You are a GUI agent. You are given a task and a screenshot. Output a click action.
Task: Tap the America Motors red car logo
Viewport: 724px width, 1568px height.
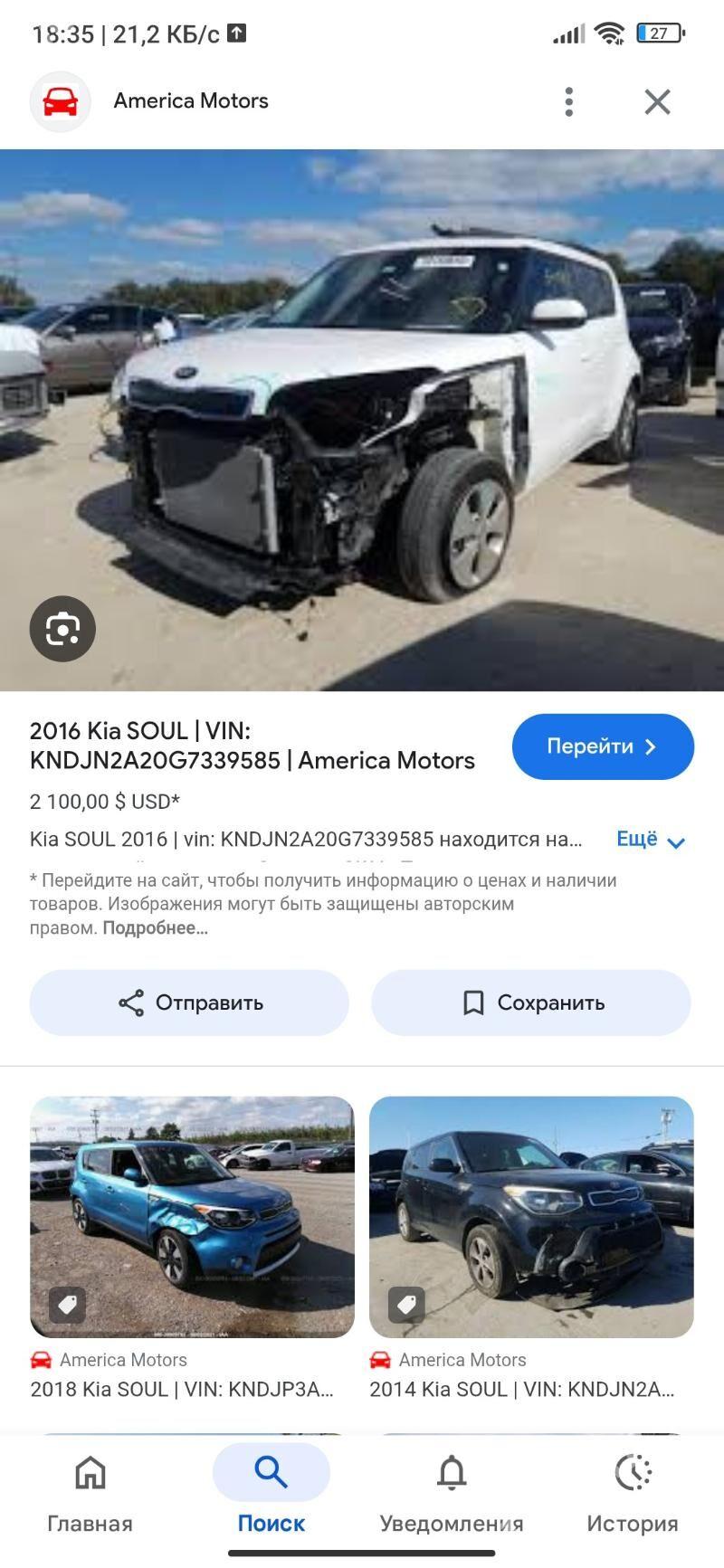point(60,100)
